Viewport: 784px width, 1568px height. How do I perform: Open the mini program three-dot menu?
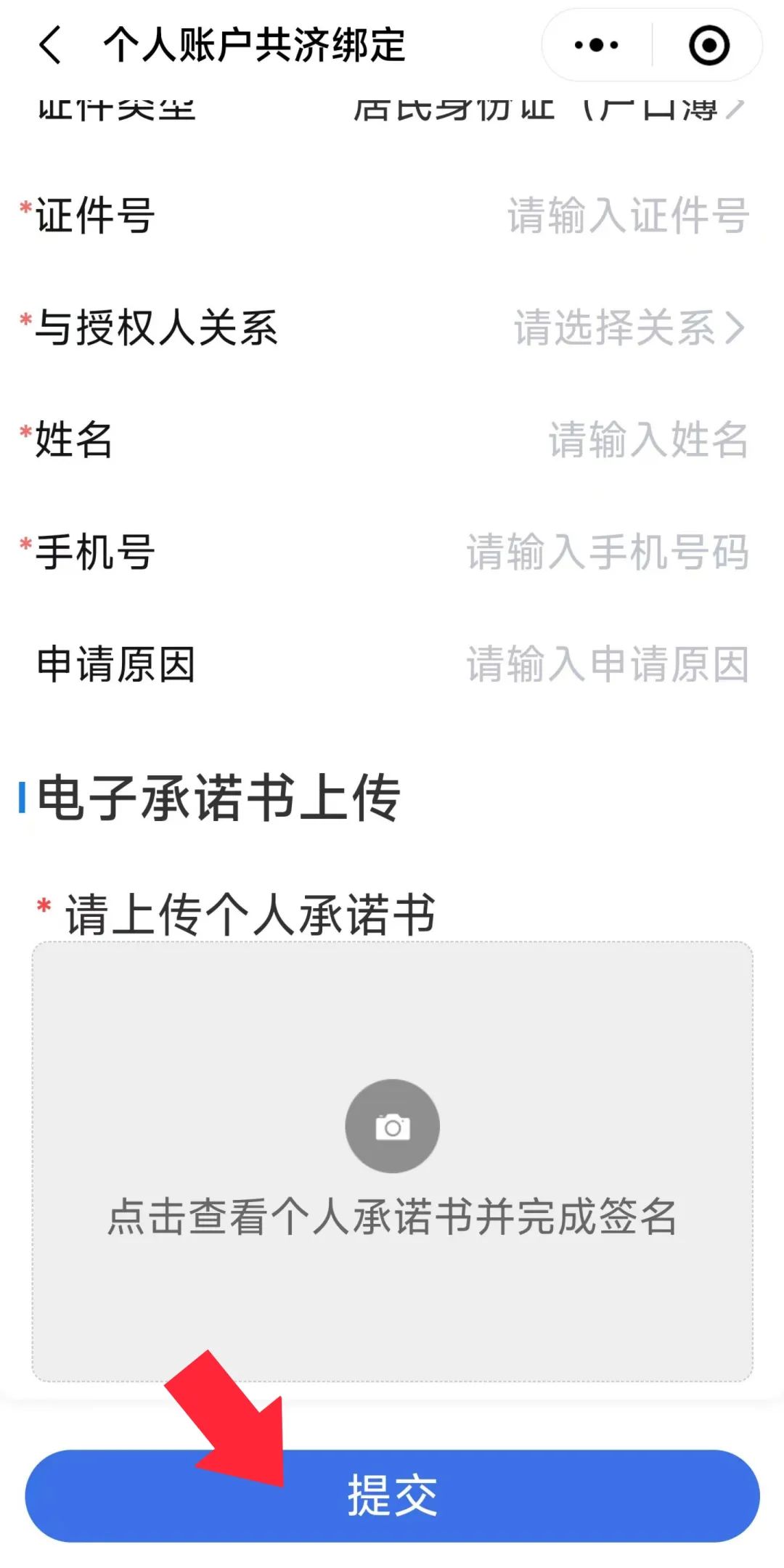(x=597, y=45)
